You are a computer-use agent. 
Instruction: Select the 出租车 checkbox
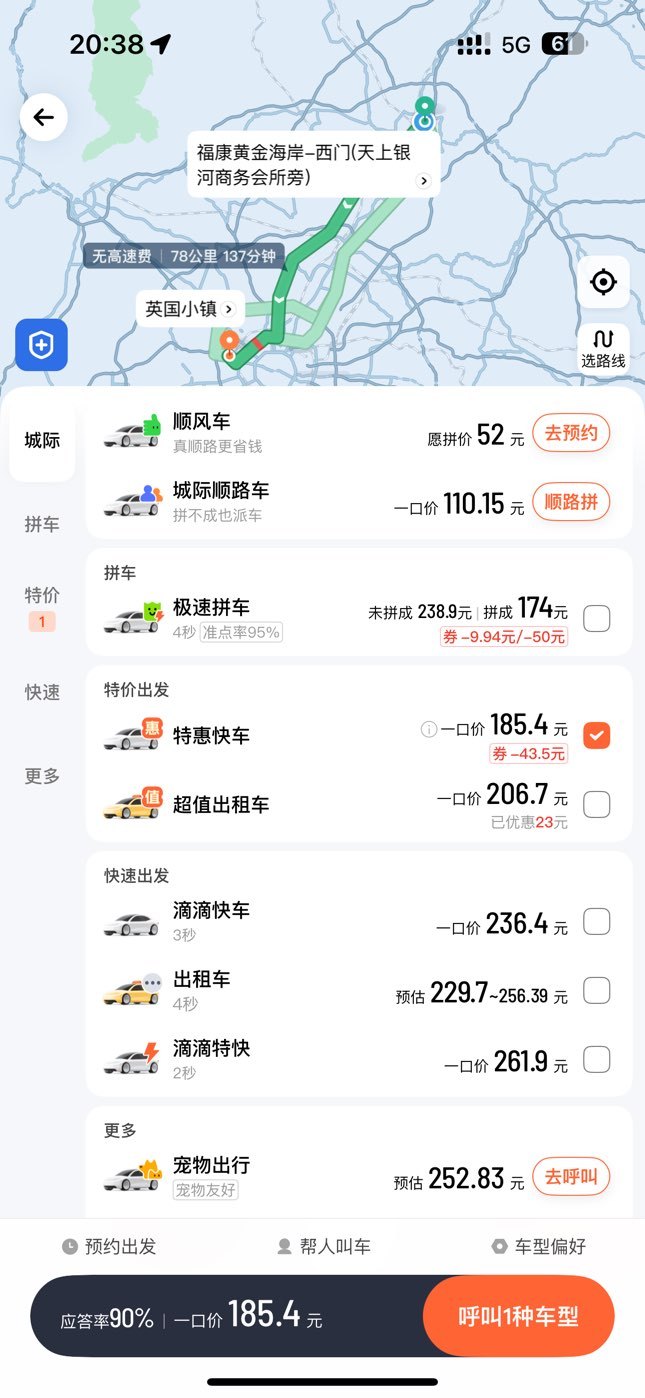(597, 990)
